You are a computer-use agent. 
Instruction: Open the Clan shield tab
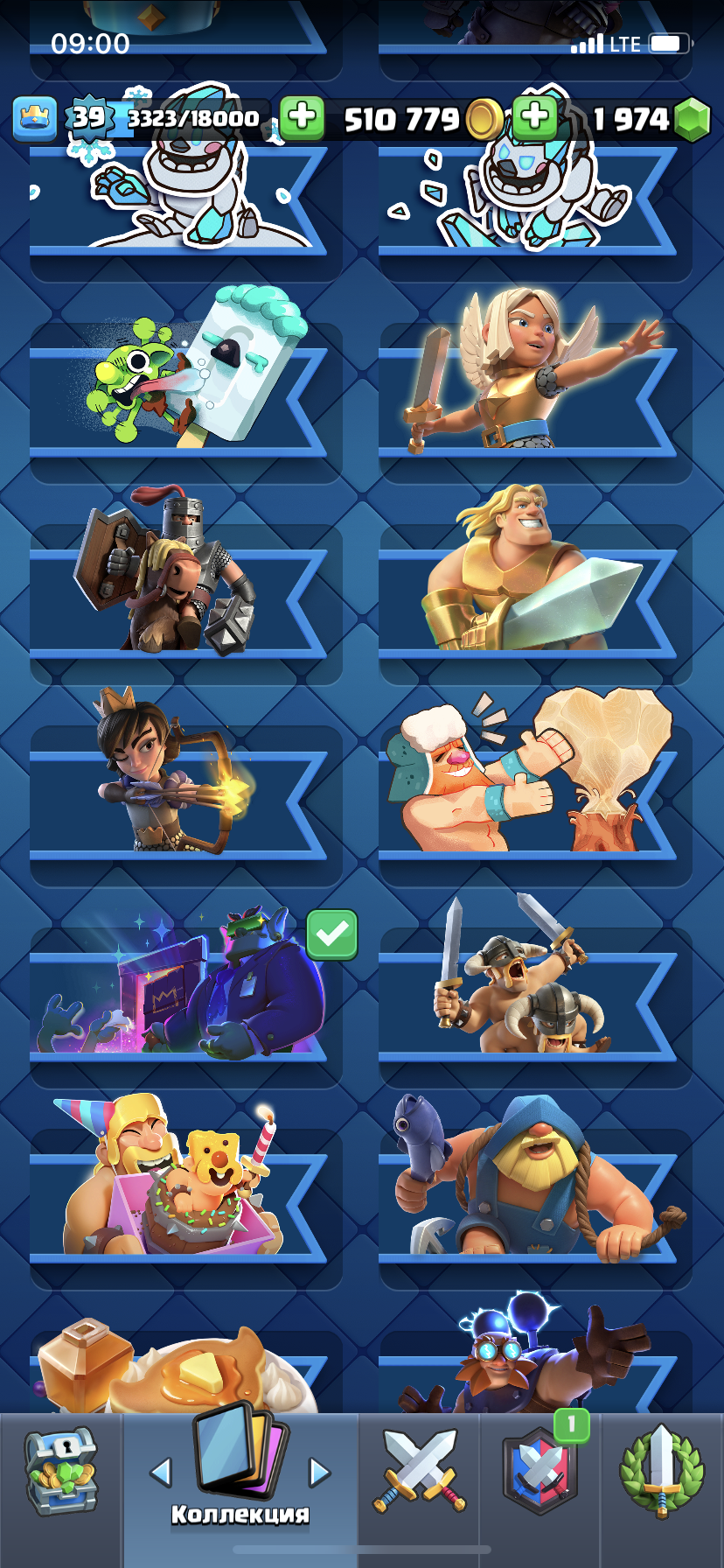[540, 1470]
